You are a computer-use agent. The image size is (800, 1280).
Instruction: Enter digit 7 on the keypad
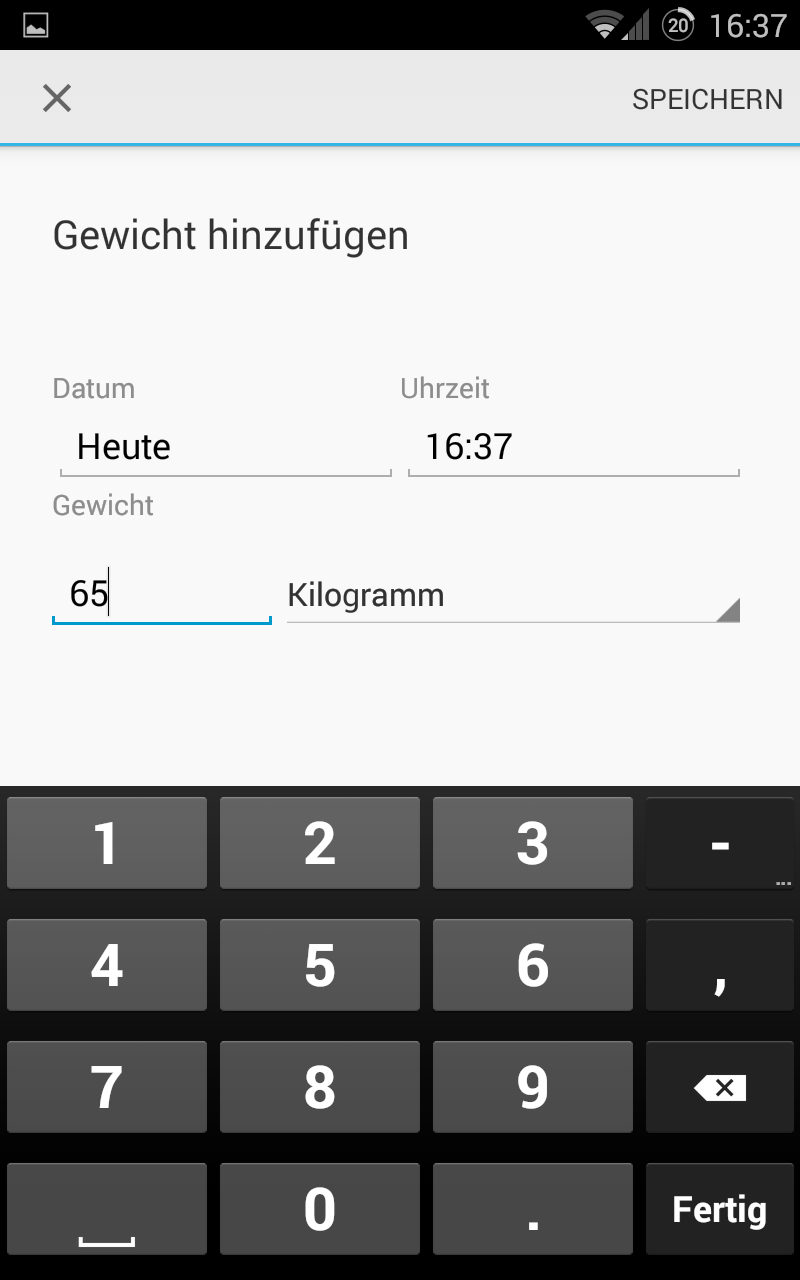tap(107, 1087)
